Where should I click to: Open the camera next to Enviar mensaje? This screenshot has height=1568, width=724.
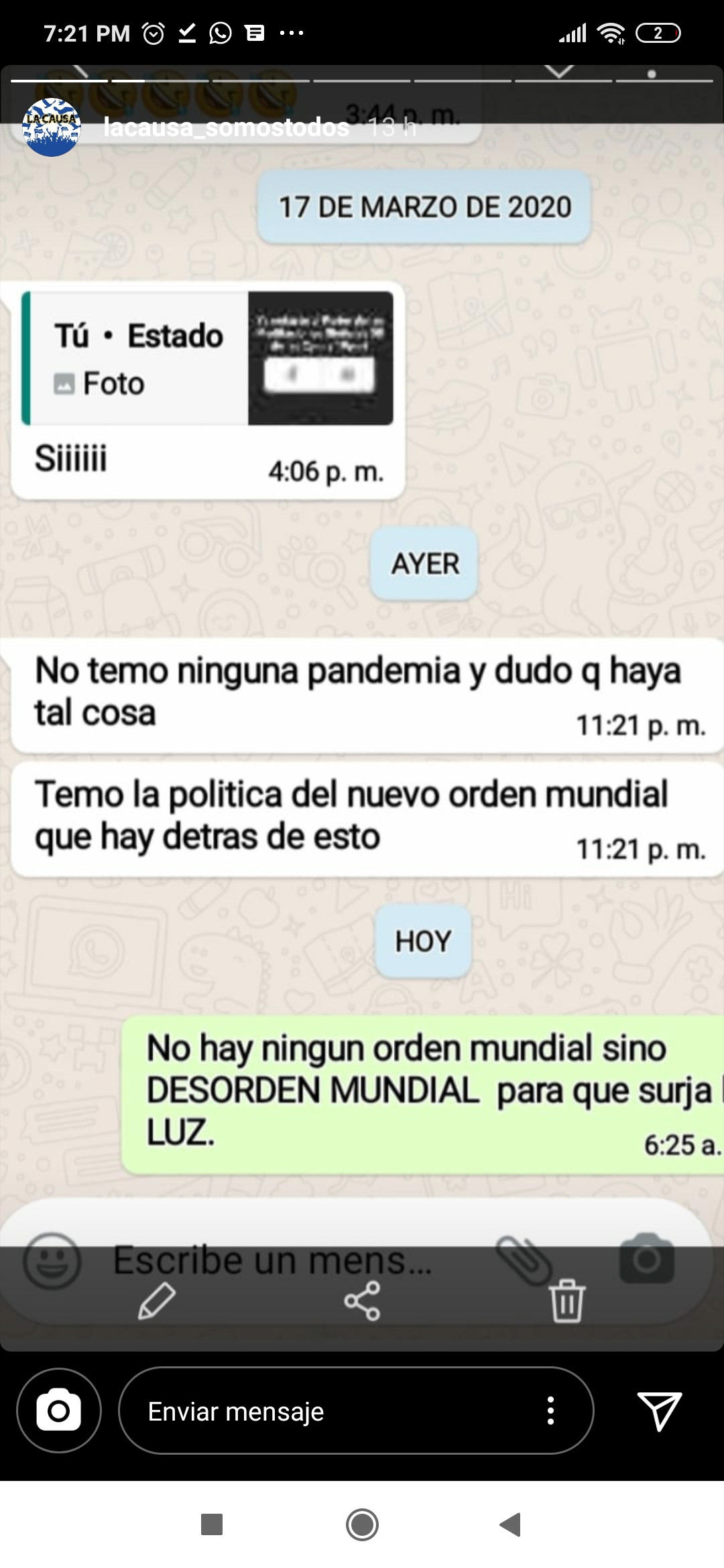pyautogui.click(x=59, y=1411)
